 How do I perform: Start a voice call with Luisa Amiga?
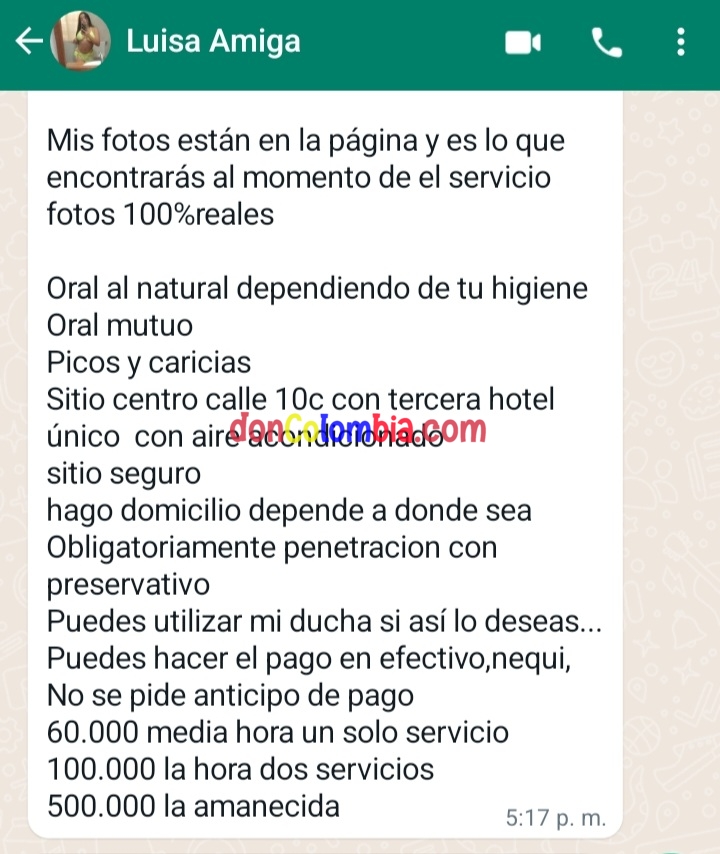pyautogui.click(x=606, y=42)
